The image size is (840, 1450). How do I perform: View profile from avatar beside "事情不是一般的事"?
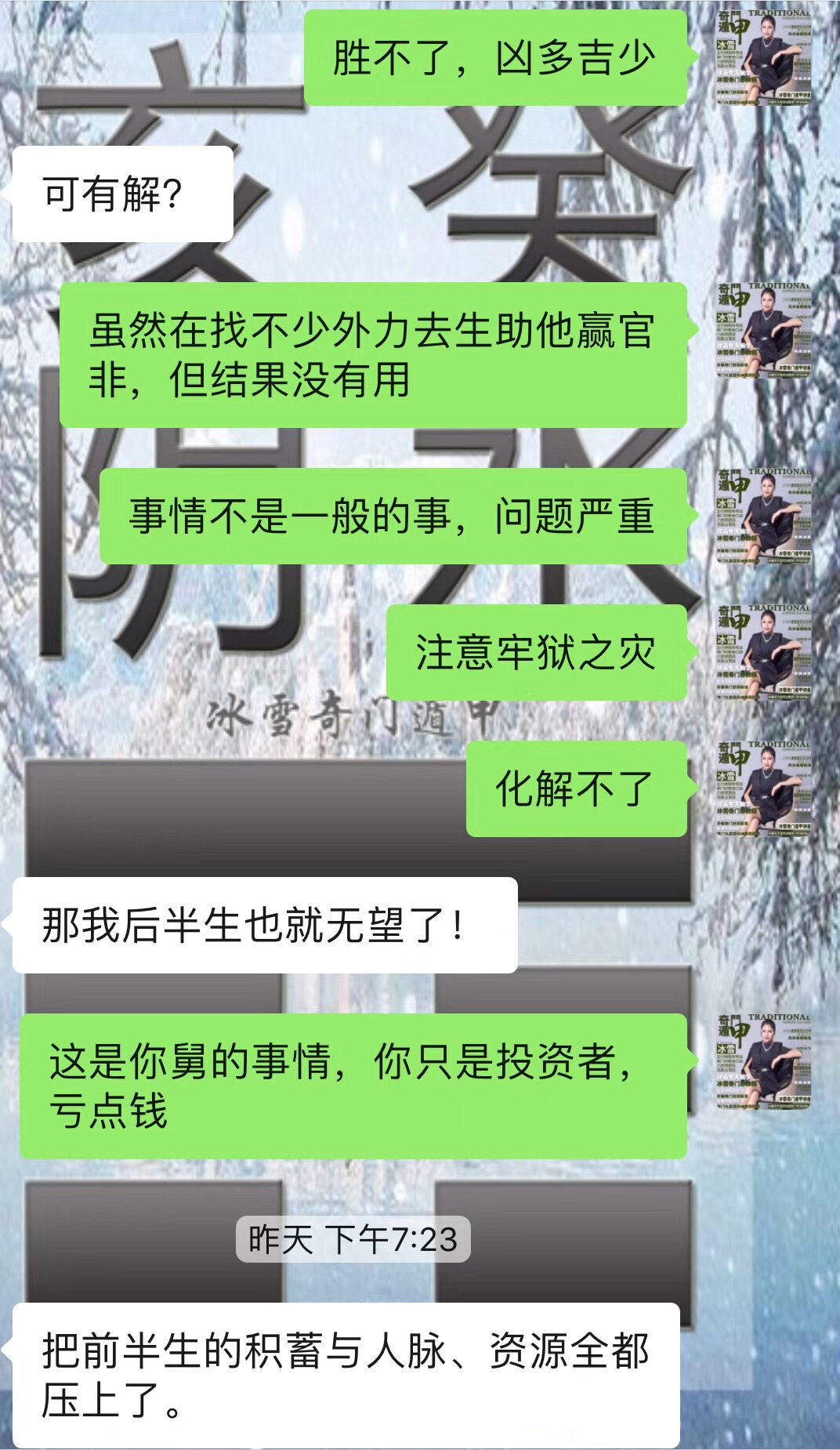tap(762, 516)
